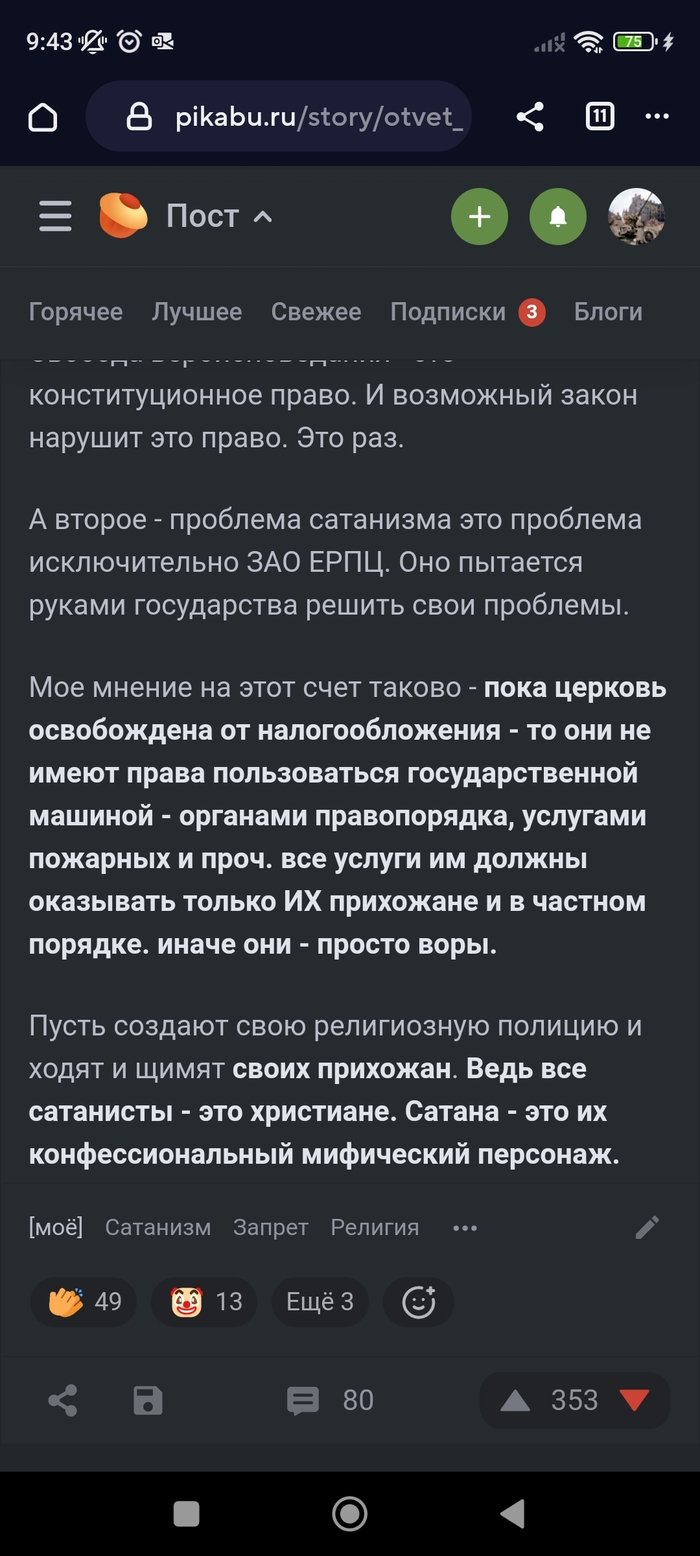Viewport: 700px width, 1556px height.
Task: Switch to the Свежее tab
Action: [x=316, y=312]
